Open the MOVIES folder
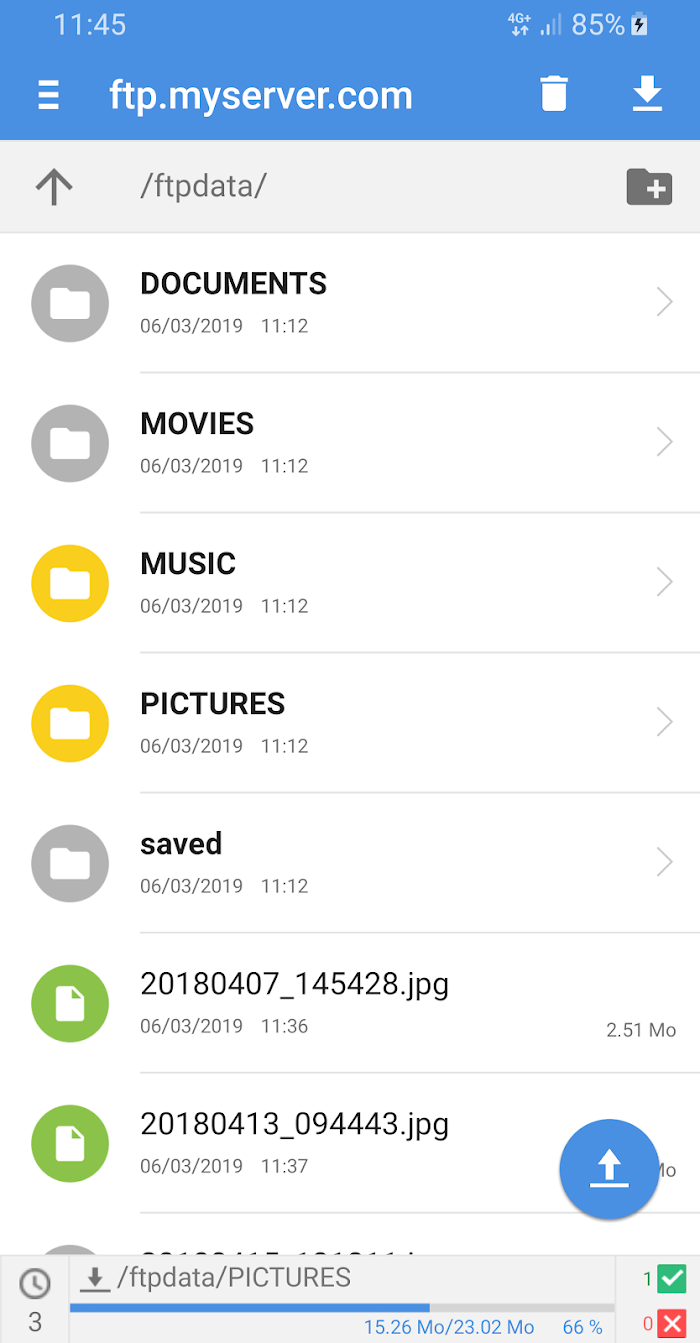 [x=350, y=443]
